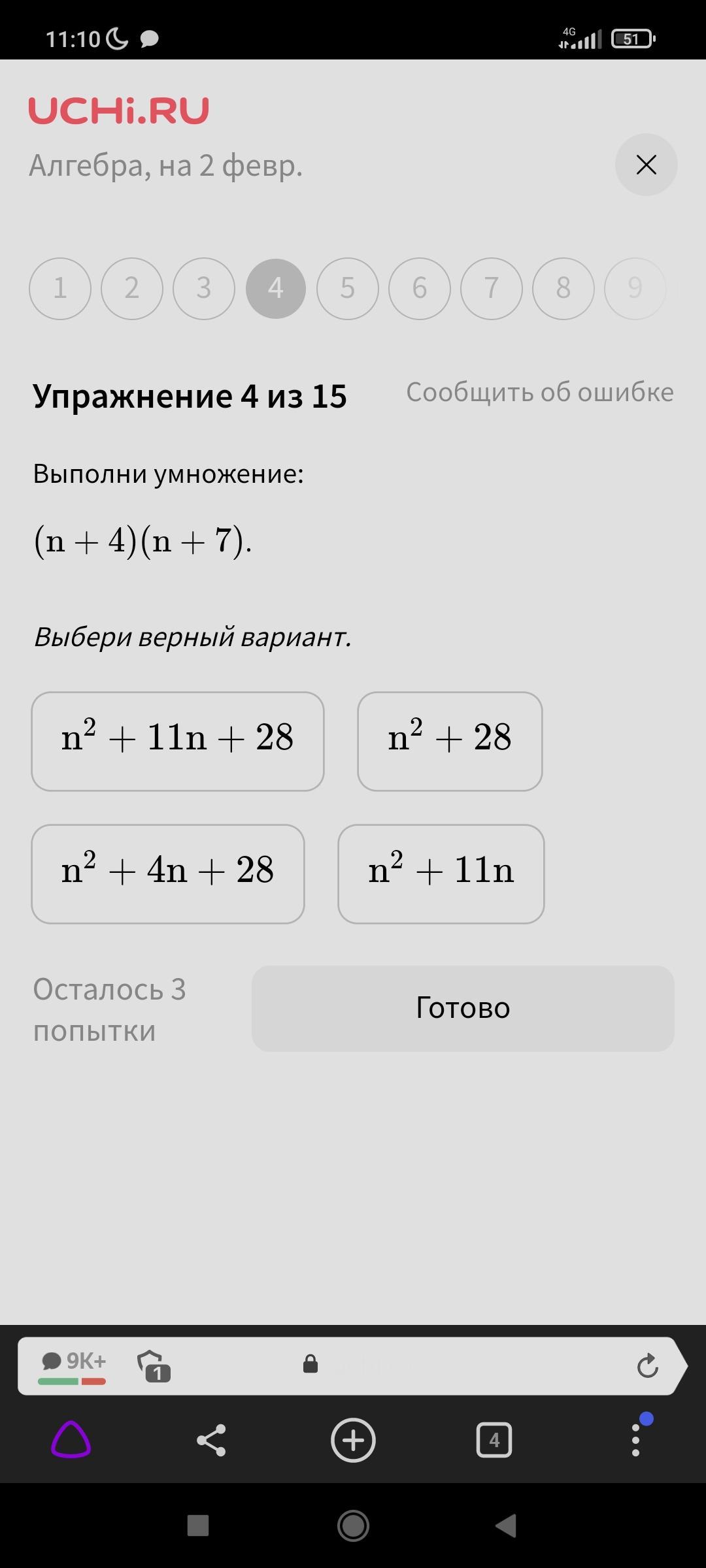Open a new browser tab

pos(353,1440)
